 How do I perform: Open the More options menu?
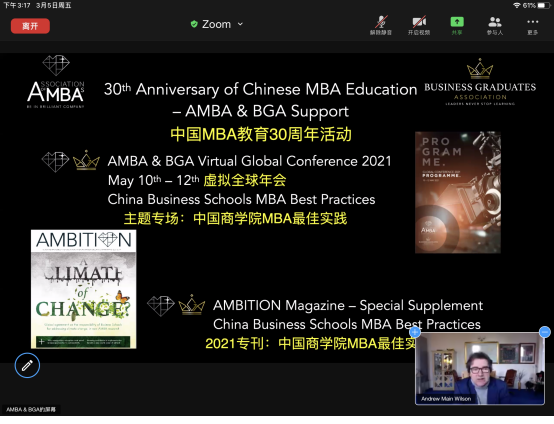pos(532,25)
